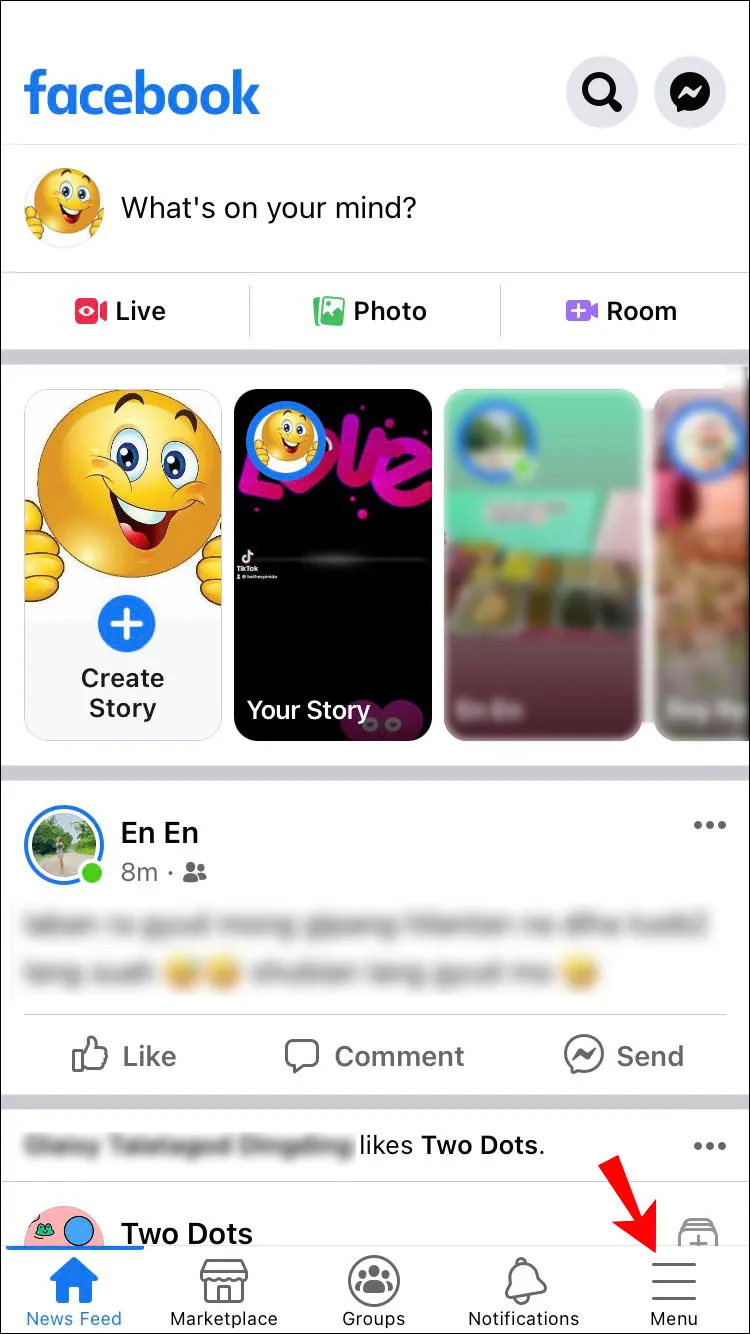The height and width of the screenshot is (1334, 750).
Task: Open Facebook search
Action: tap(601, 93)
